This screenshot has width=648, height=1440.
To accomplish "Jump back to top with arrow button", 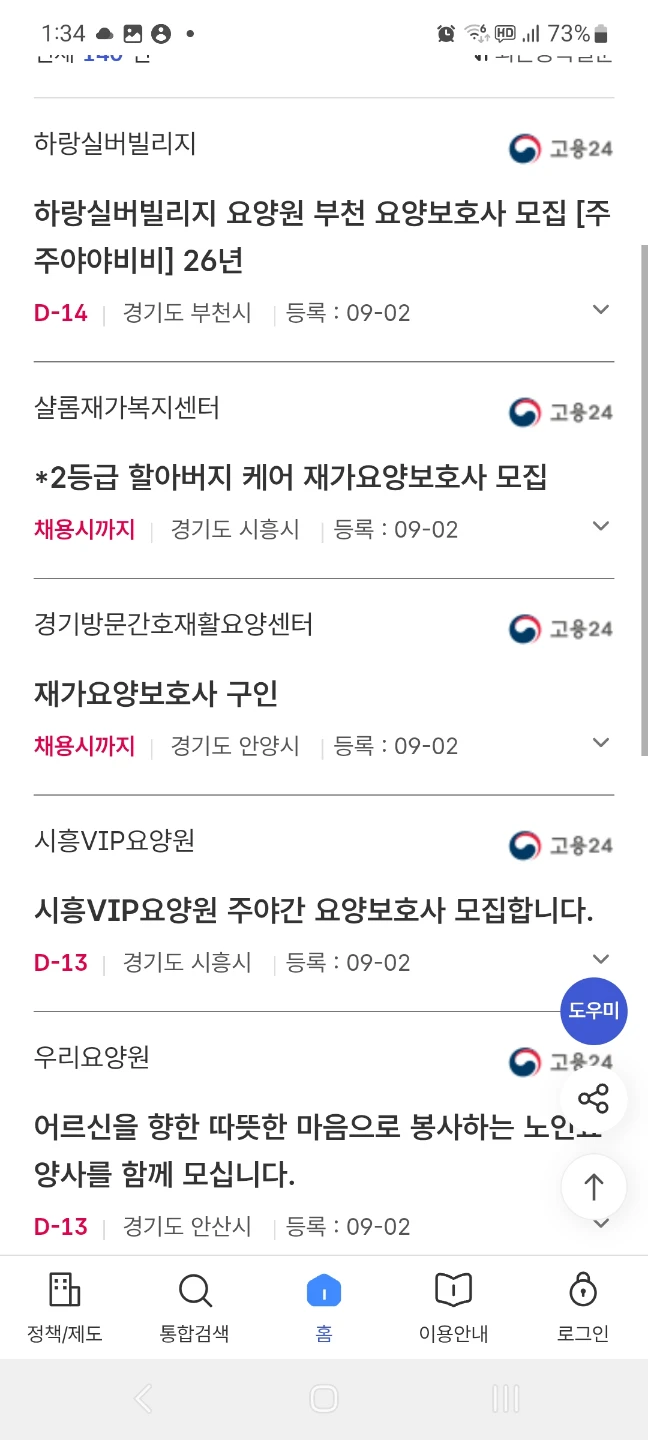I will (594, 1187).
